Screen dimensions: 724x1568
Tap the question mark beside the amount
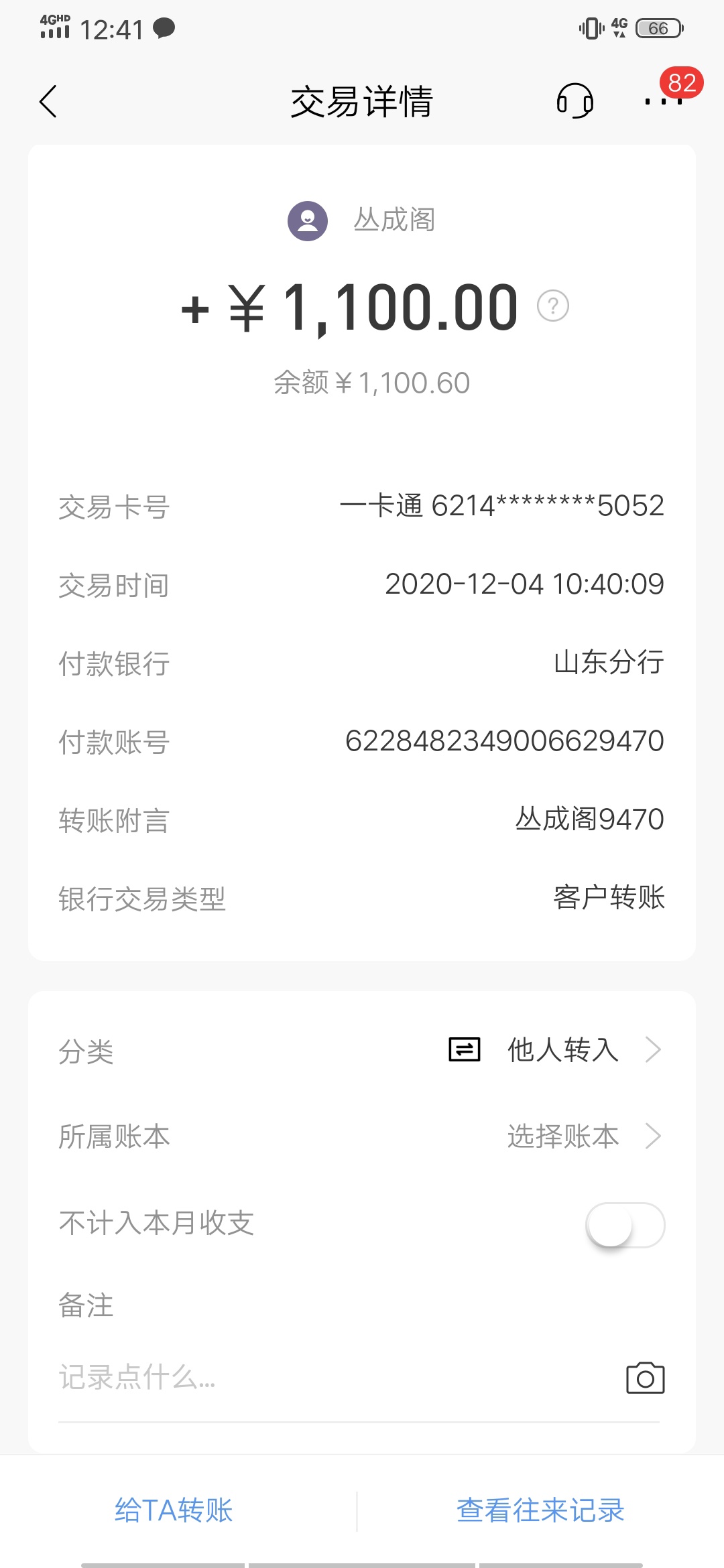click(x=553, y=306)
